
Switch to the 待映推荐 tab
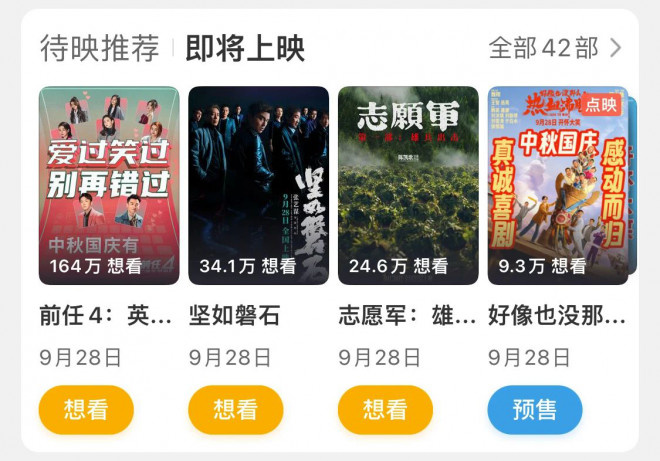pos(99,47)
